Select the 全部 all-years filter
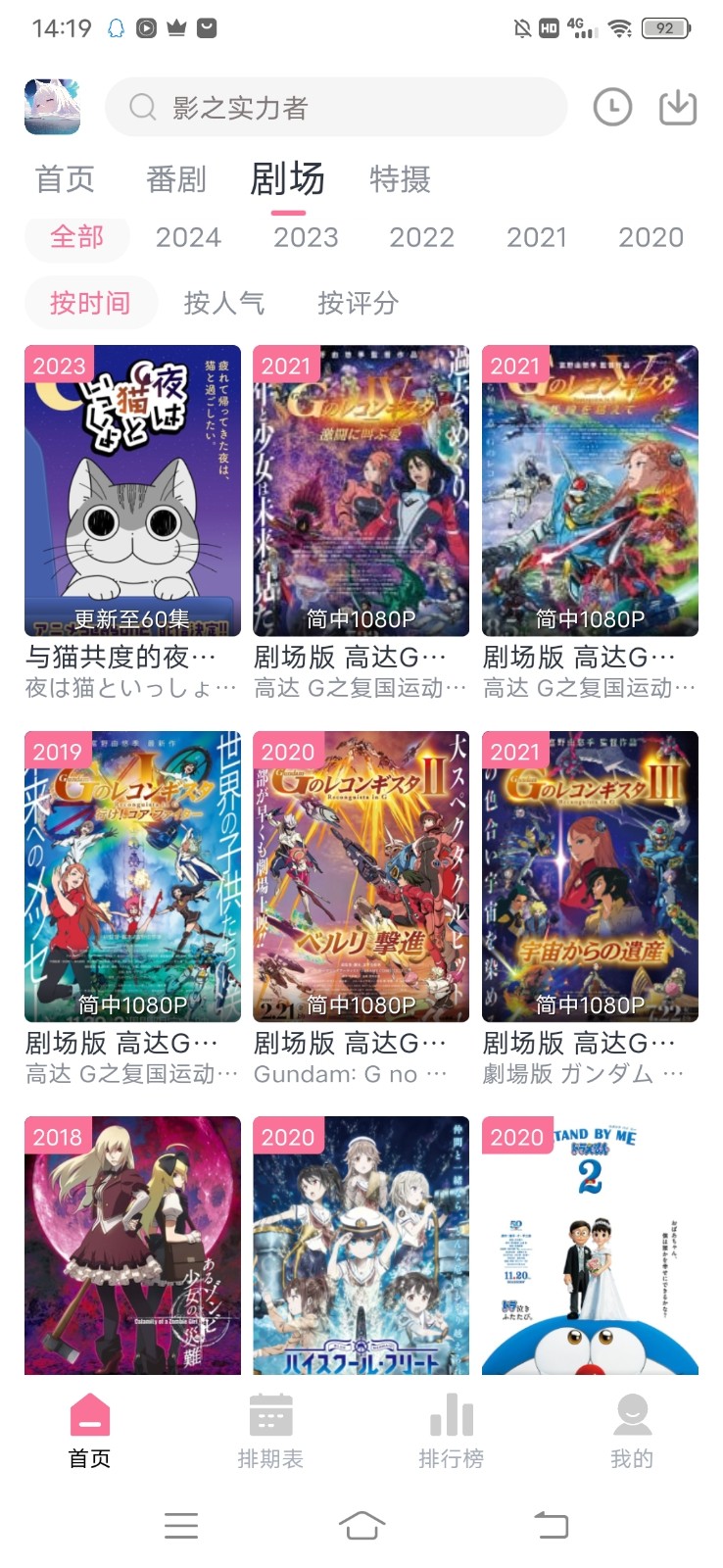The height and width of the screenshot is (1568, 723). [x=76, y=237]
